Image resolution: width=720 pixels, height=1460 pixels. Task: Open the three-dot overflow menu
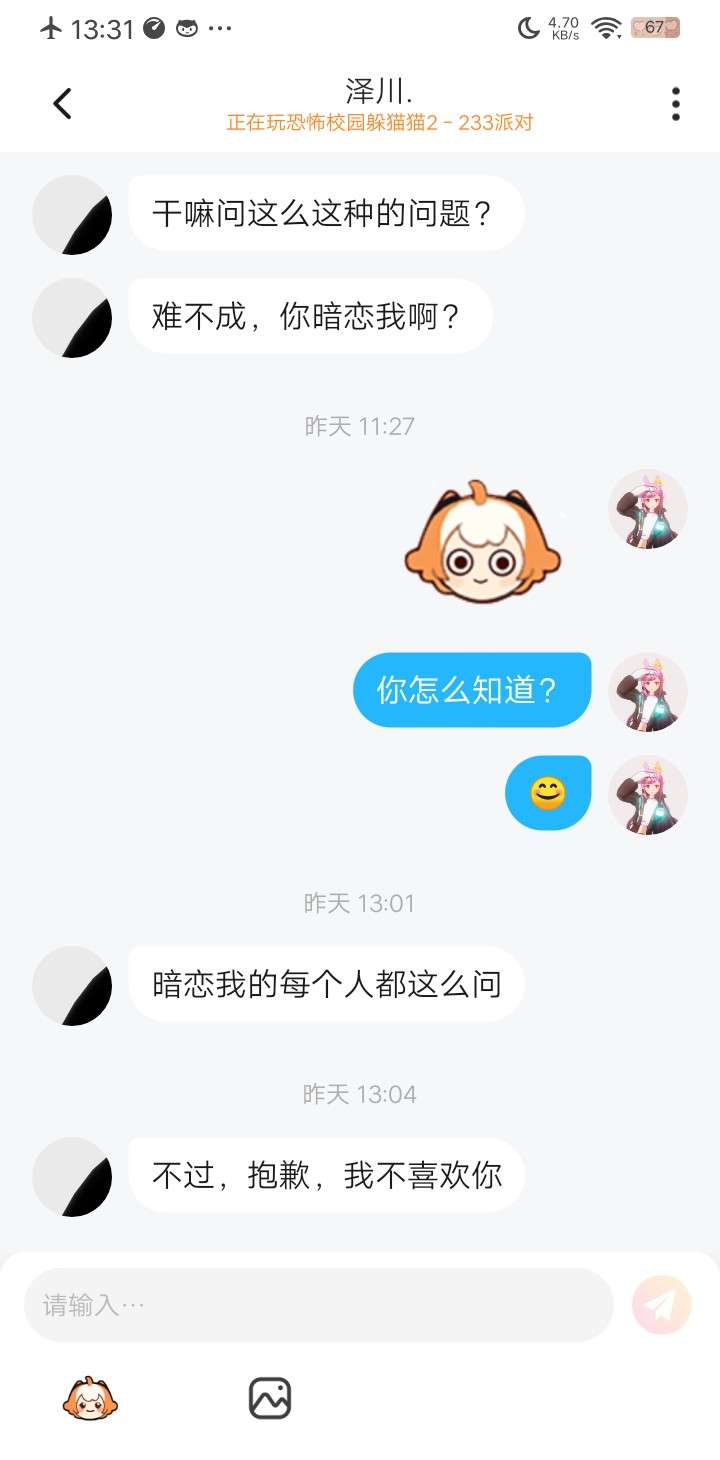676,104
